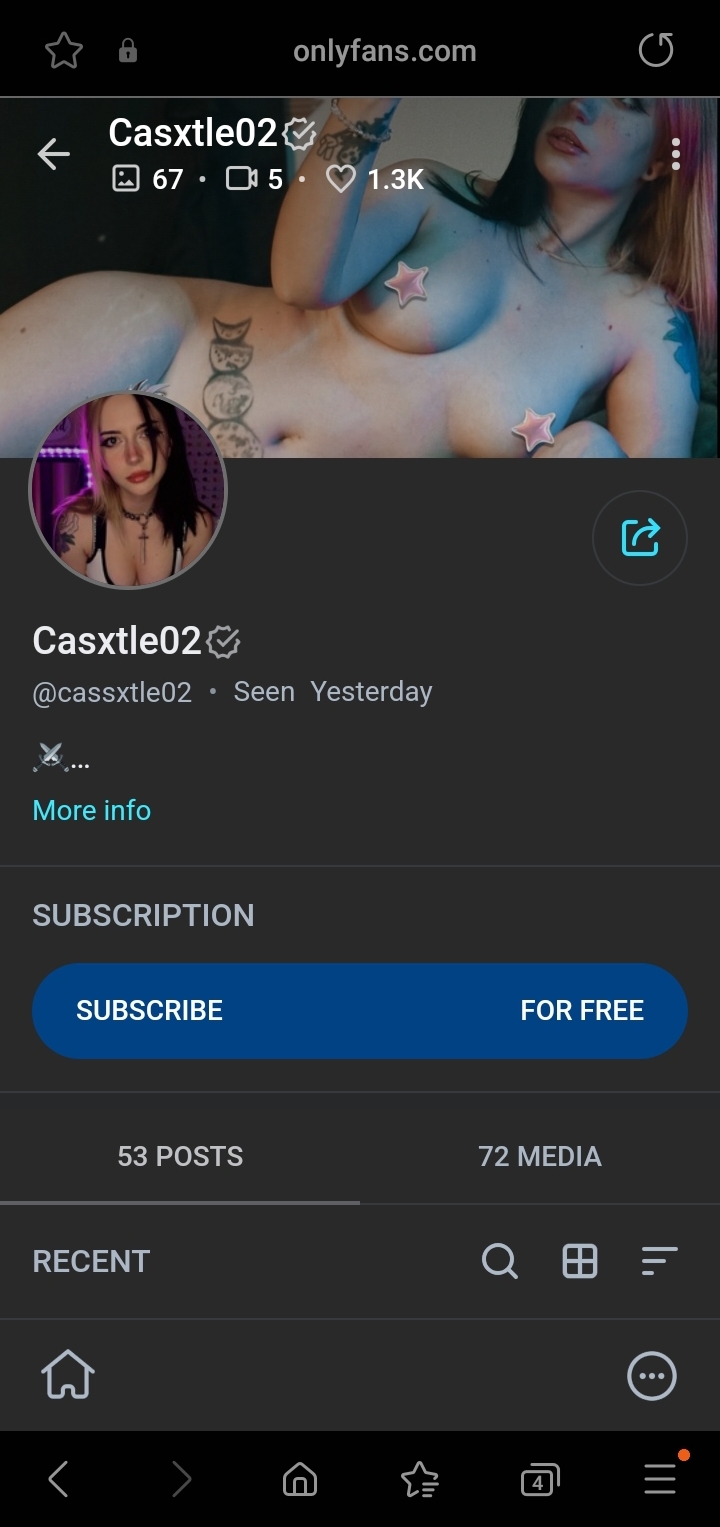Open the browser tabs switcher
720x1527 pixels.
click(540, 1479)
